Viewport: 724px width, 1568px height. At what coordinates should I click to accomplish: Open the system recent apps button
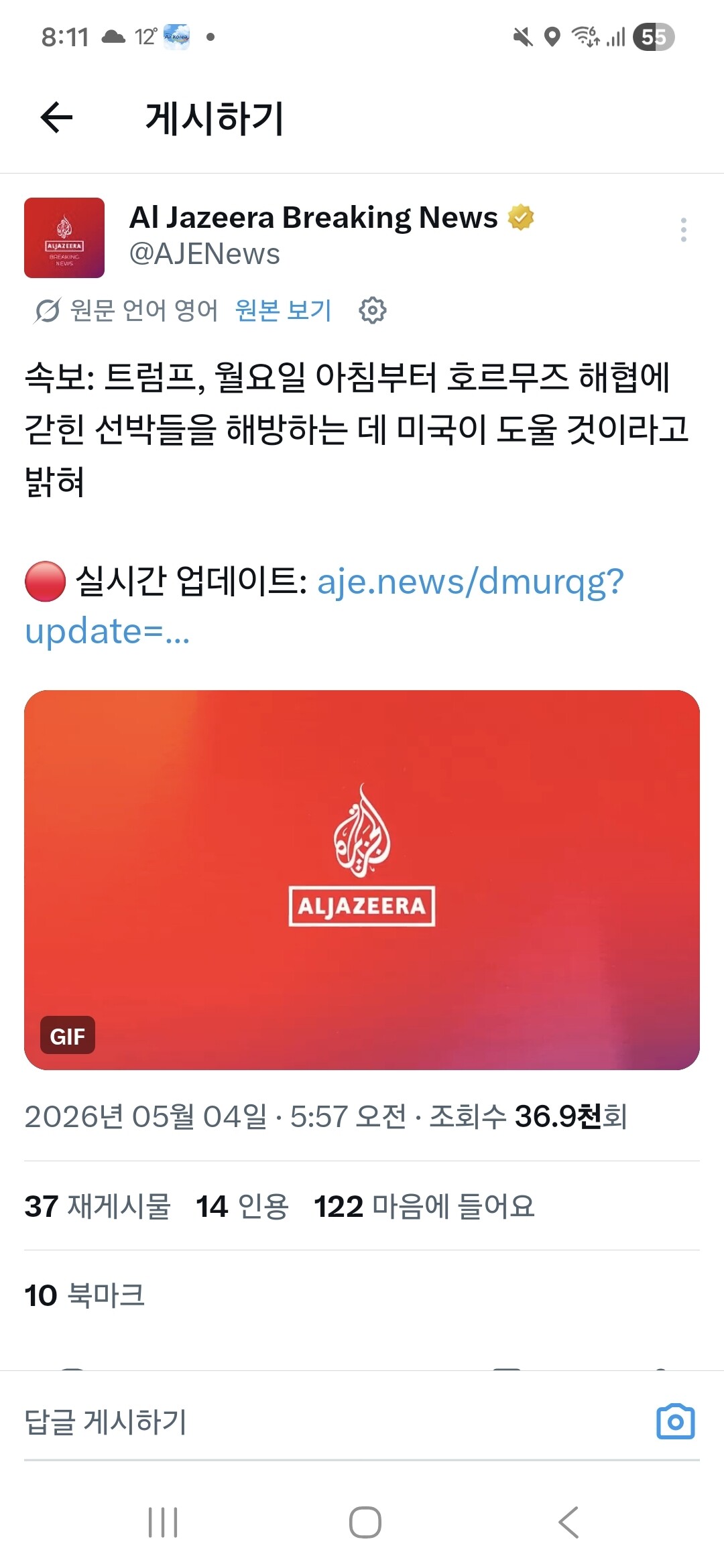163,1522
